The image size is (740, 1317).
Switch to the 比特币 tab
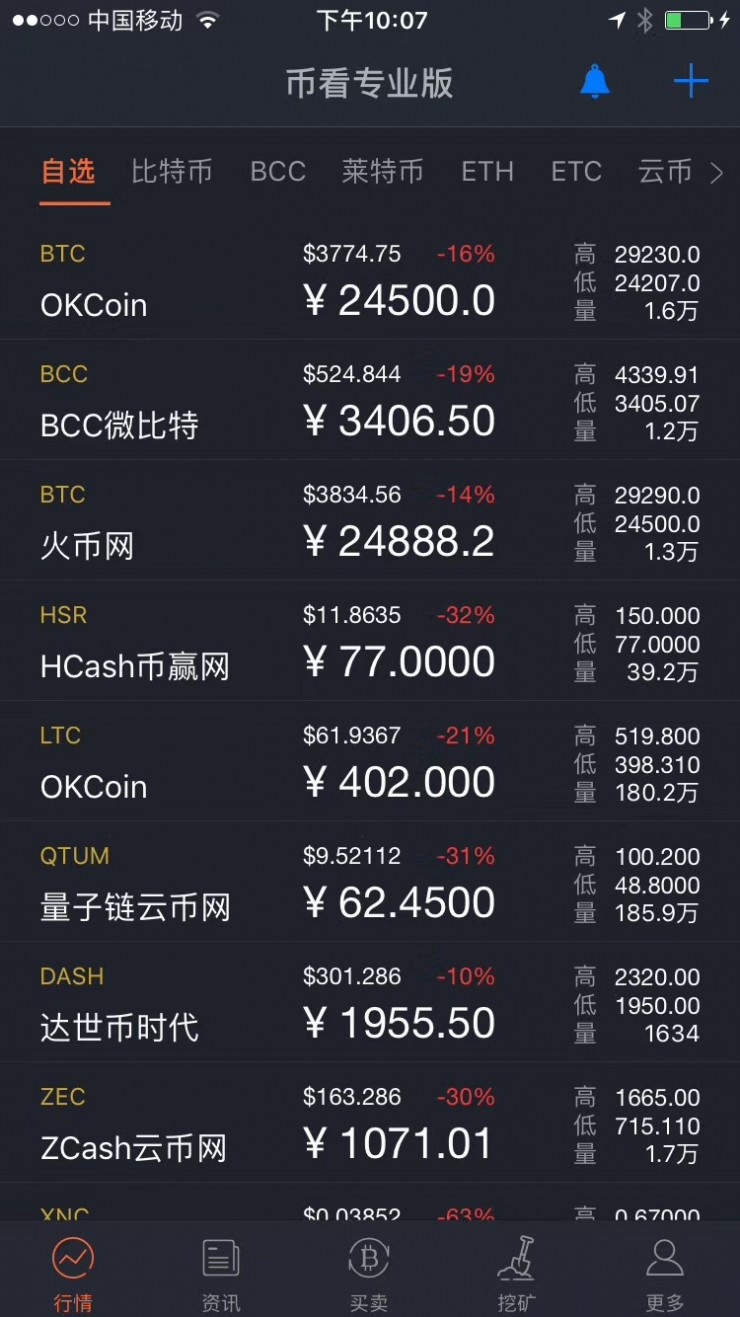[171, 171]
